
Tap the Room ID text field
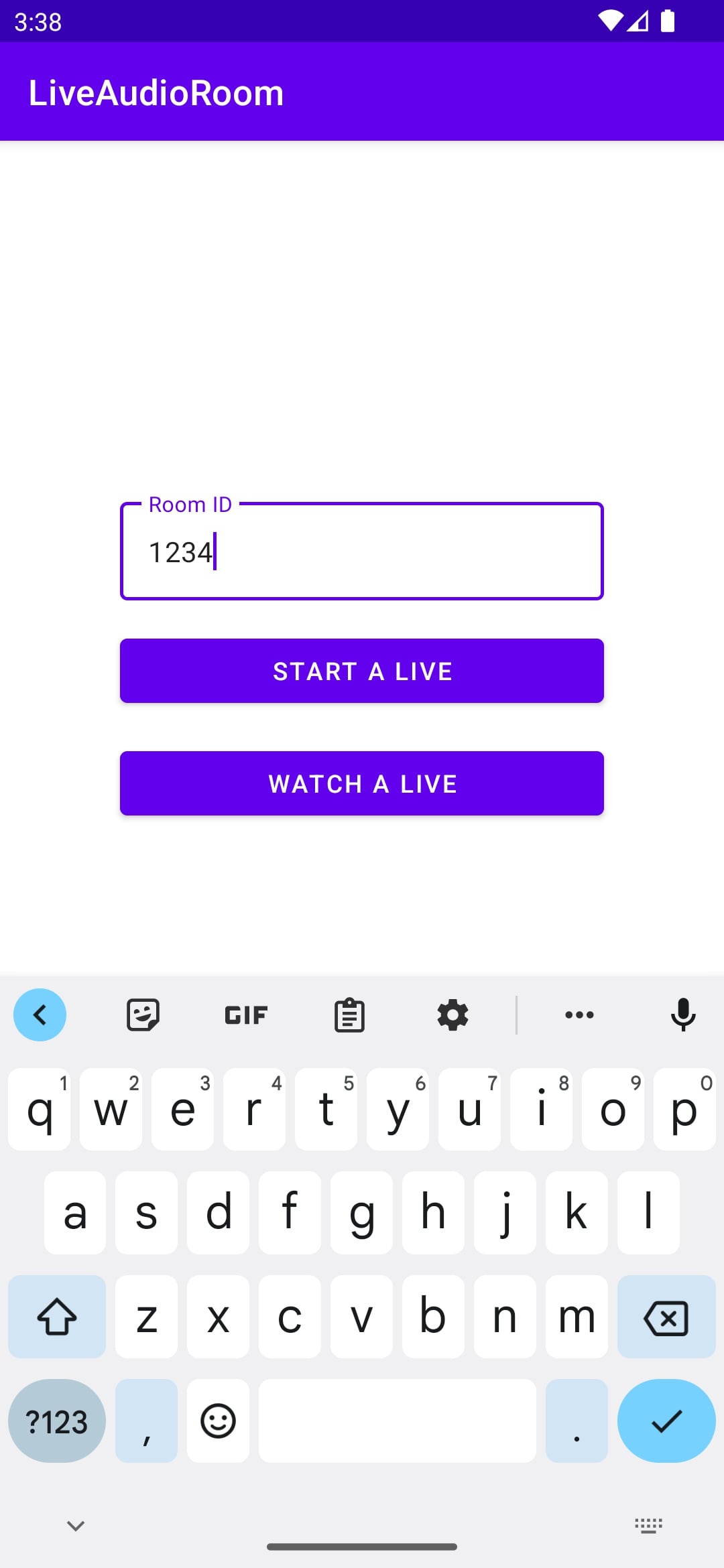pyautogui.click(x=362, y=551)
